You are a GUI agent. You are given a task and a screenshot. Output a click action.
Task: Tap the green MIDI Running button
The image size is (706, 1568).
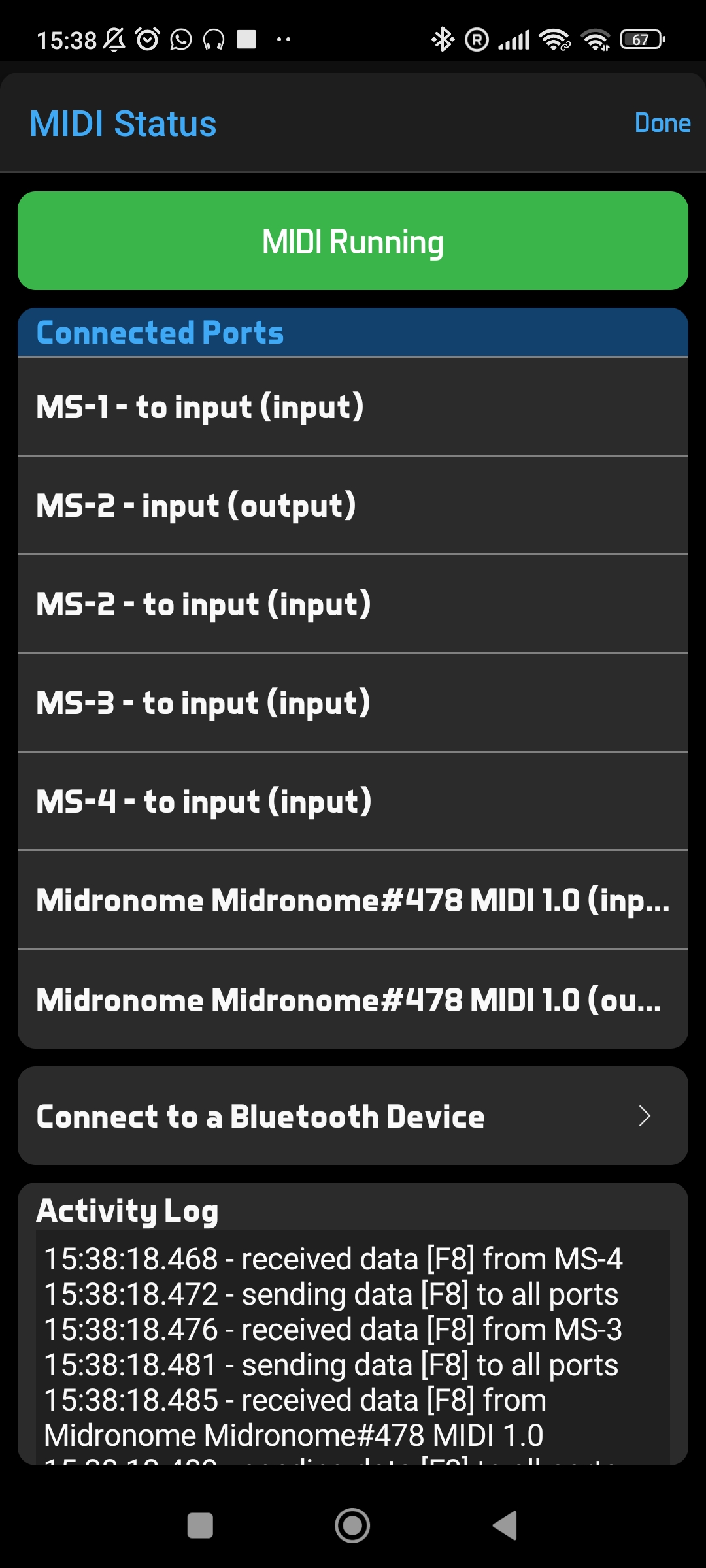(353, 241)
